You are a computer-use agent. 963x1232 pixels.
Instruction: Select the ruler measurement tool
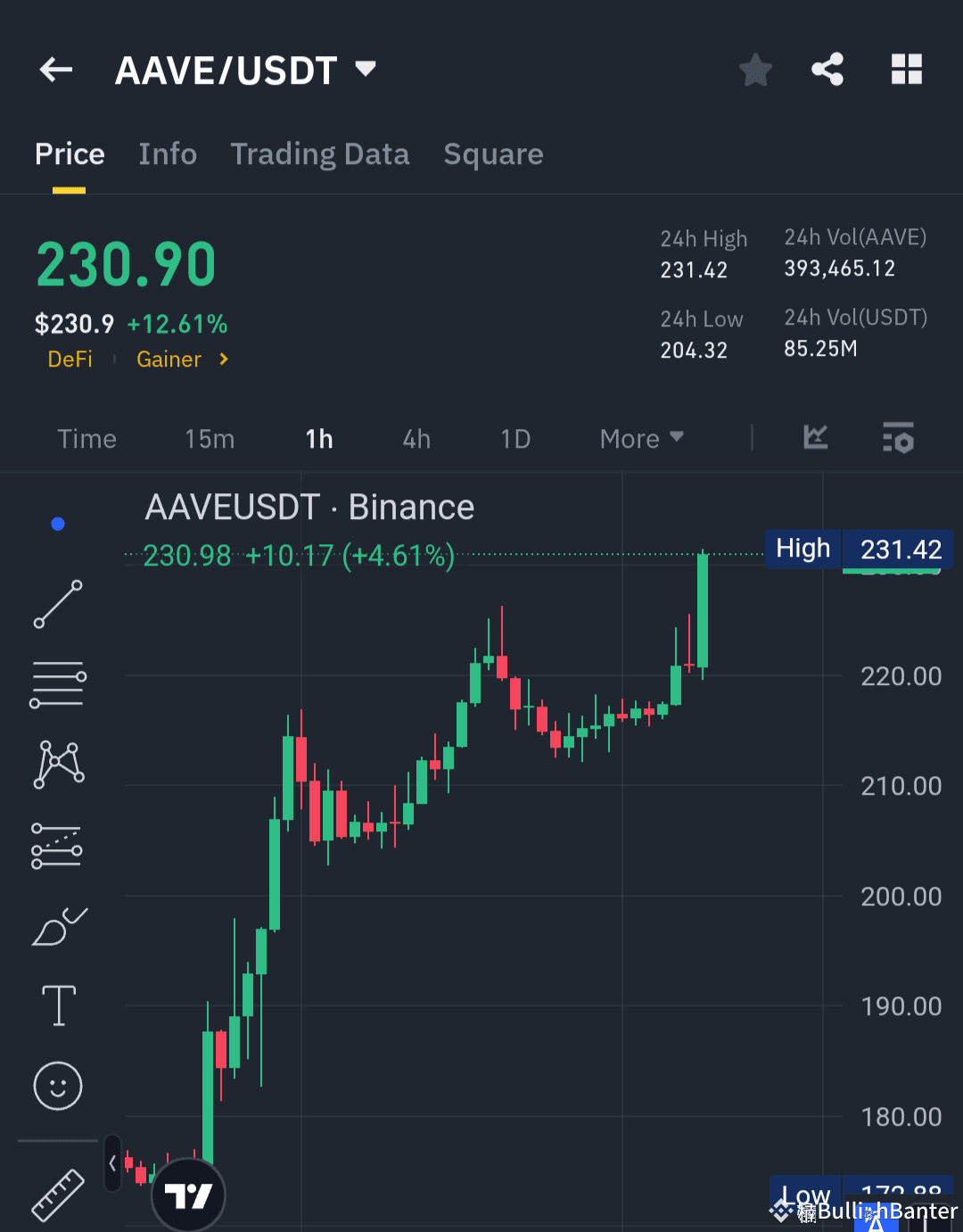tap(57, 1194)
